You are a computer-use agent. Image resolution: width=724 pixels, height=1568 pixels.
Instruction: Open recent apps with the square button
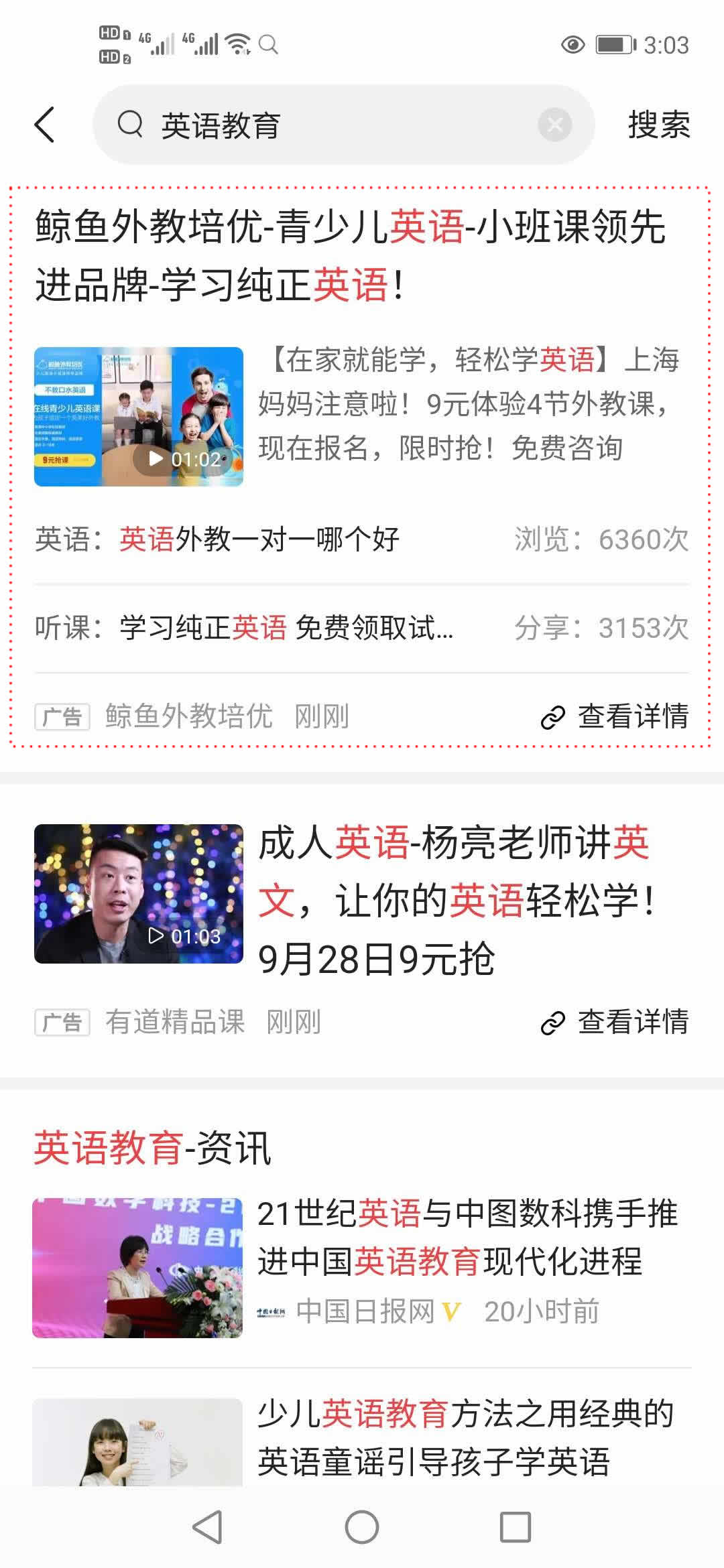[x=516, y=1527]
